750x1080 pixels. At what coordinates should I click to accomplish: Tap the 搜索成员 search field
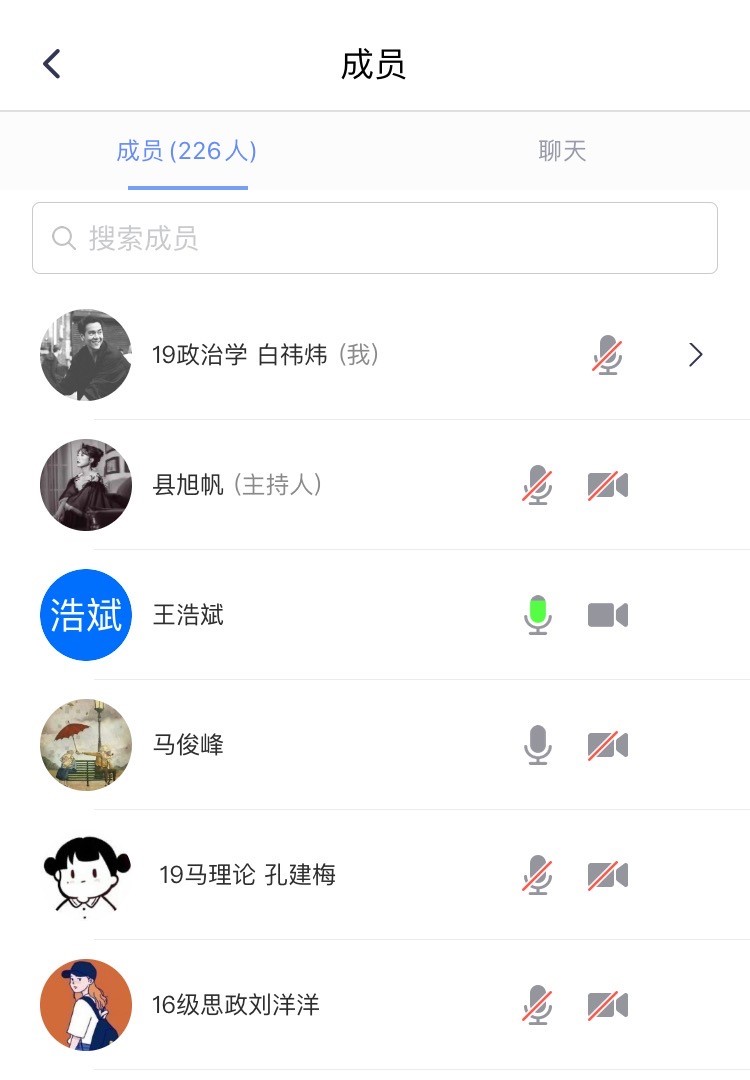pos(374,238)
